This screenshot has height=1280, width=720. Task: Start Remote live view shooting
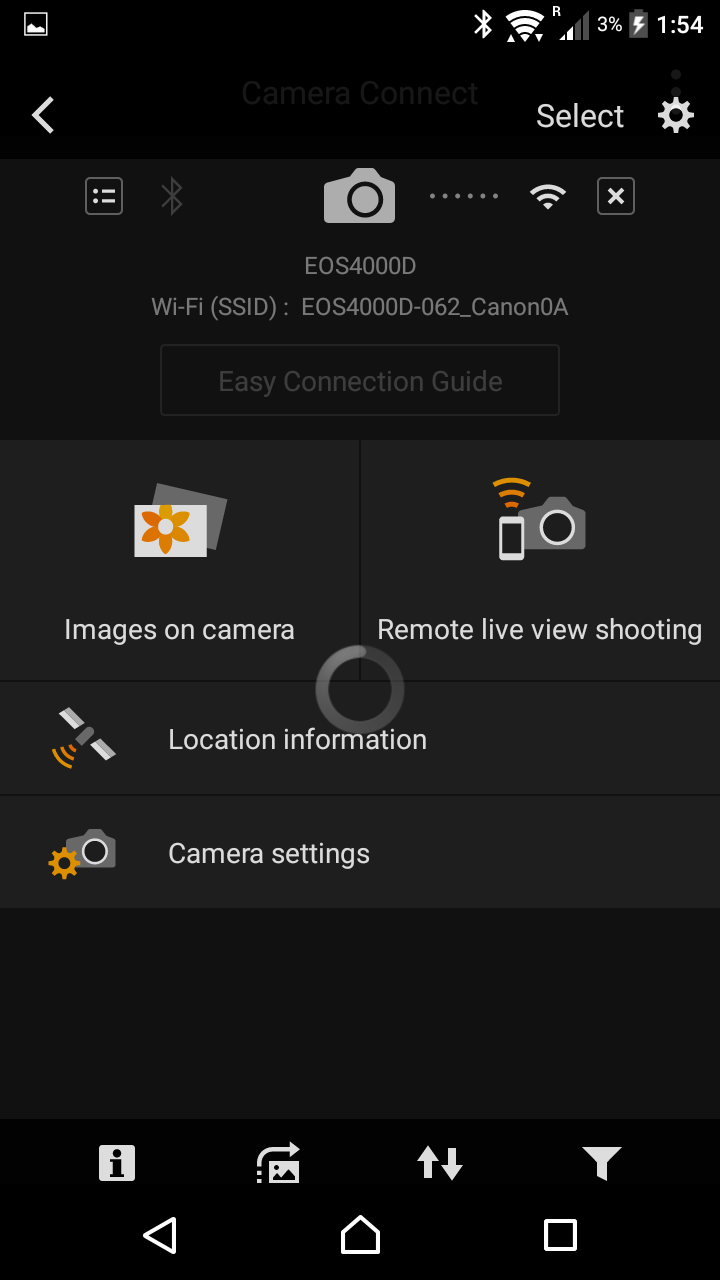click(x=540, y=561)
